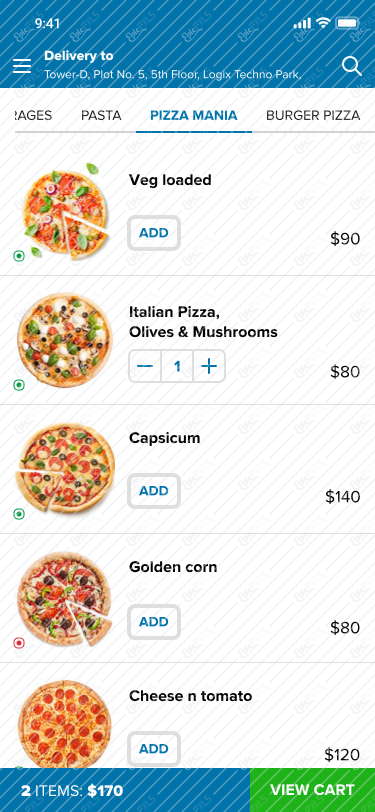
Task: Switch to the Pasta tab
Action: pyautogui.click(x=101, y=115)
